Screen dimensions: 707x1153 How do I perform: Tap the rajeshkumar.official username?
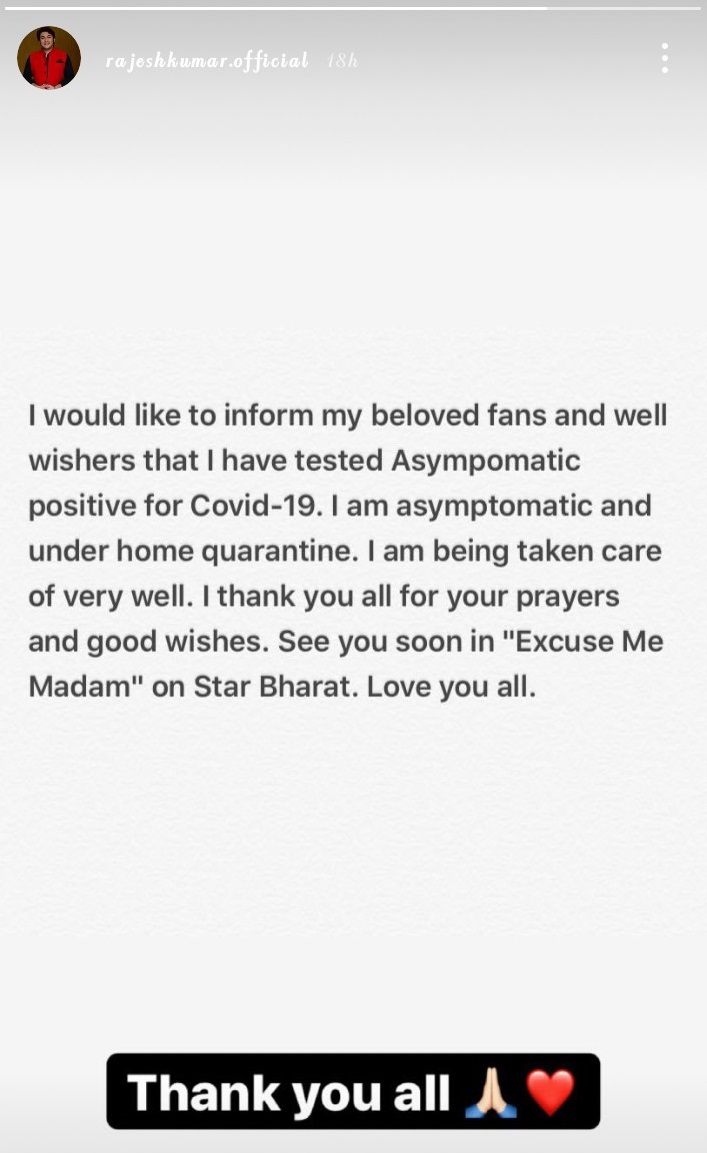tap(206, 60)
